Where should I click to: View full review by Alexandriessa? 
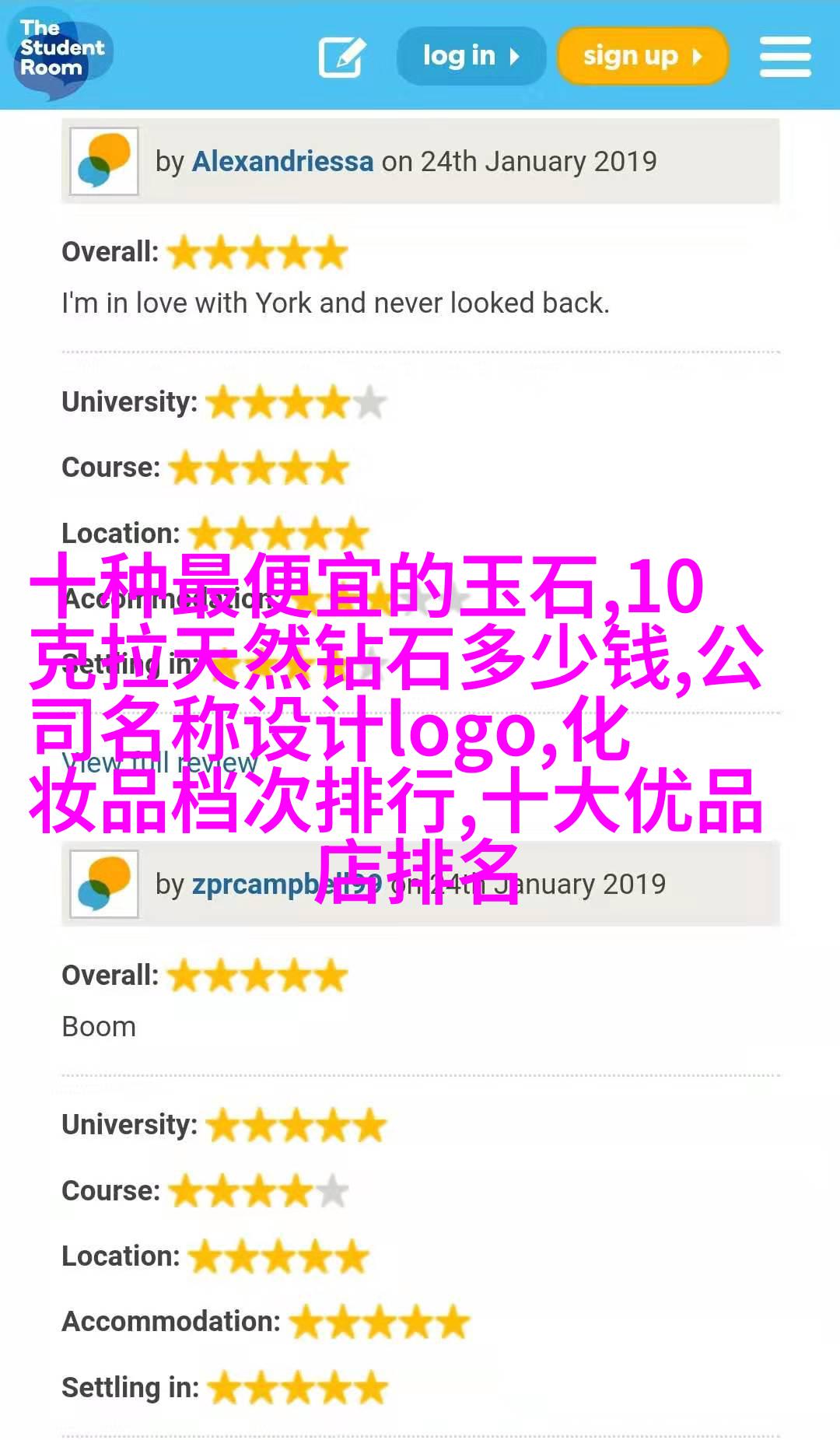159,763
